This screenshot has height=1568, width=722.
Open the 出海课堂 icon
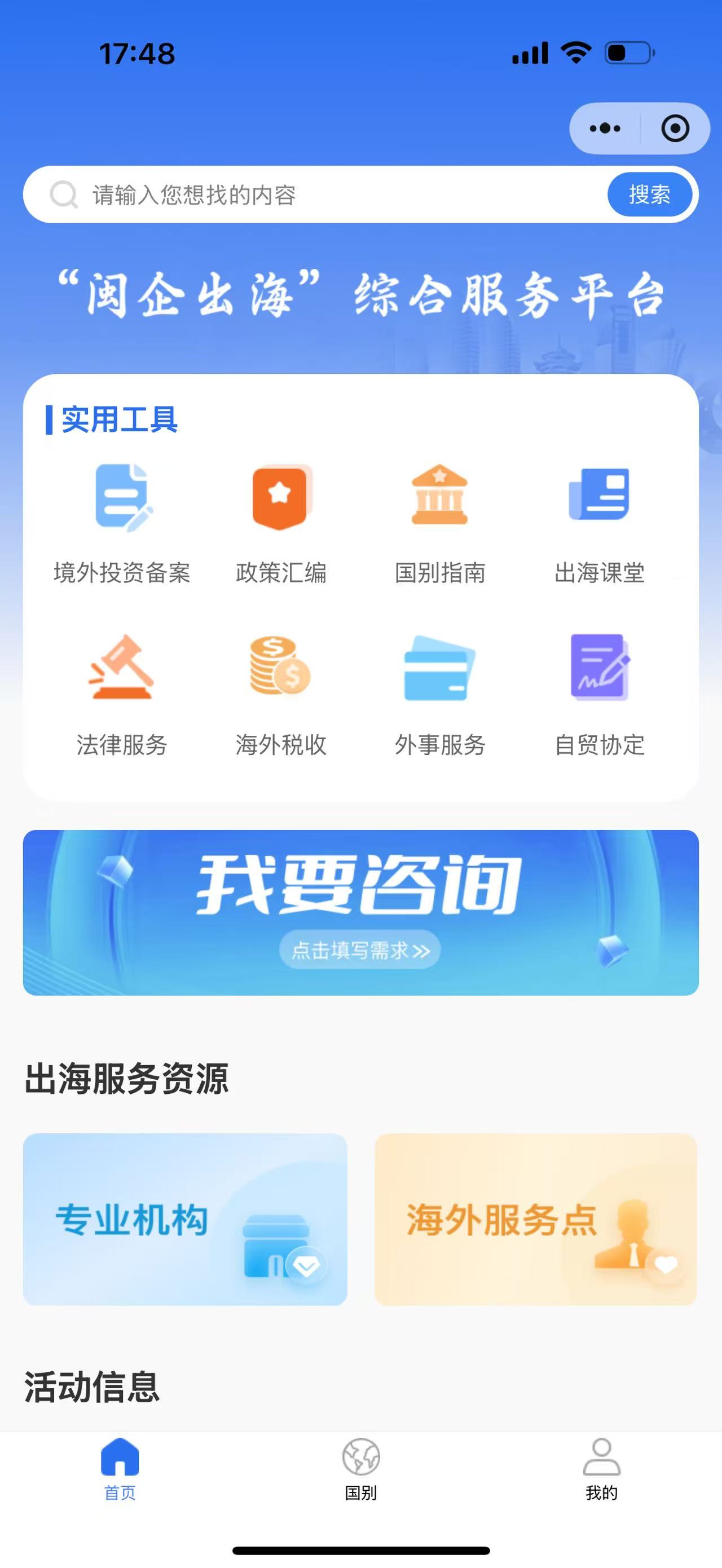pos(601,496)
